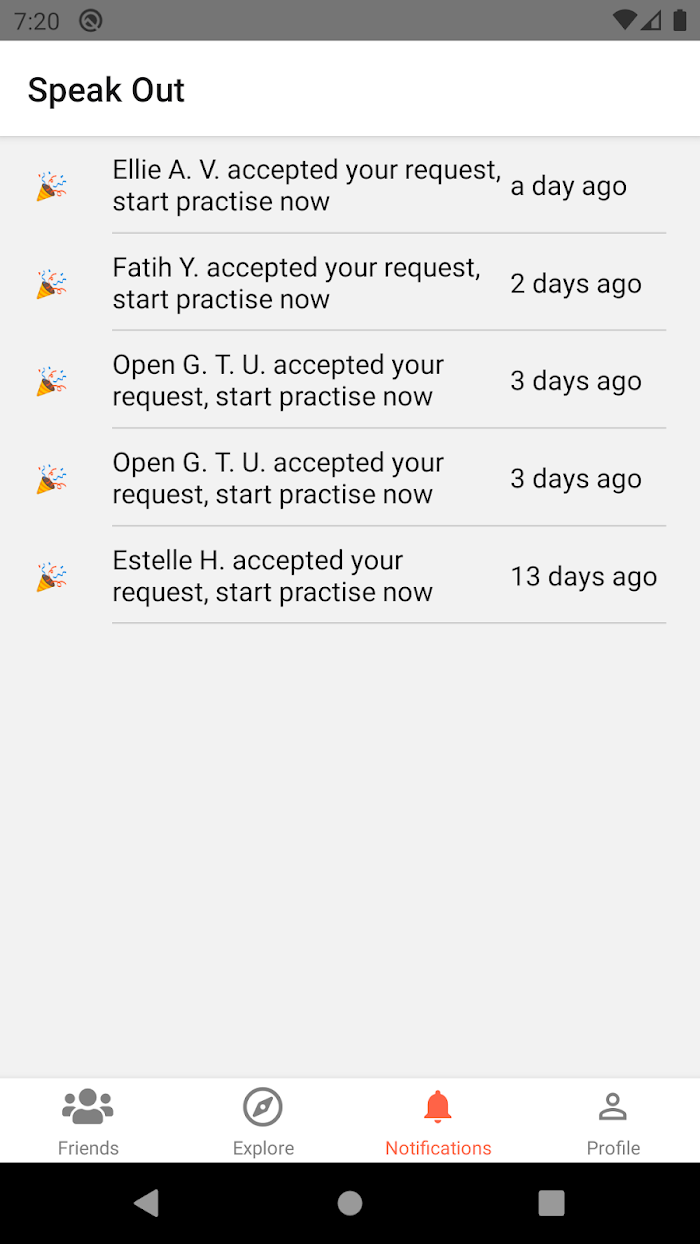The image size is (700, 1244).
Task: Open Ellie A. V.'s accepted request notification
Action: pos(350,186)
